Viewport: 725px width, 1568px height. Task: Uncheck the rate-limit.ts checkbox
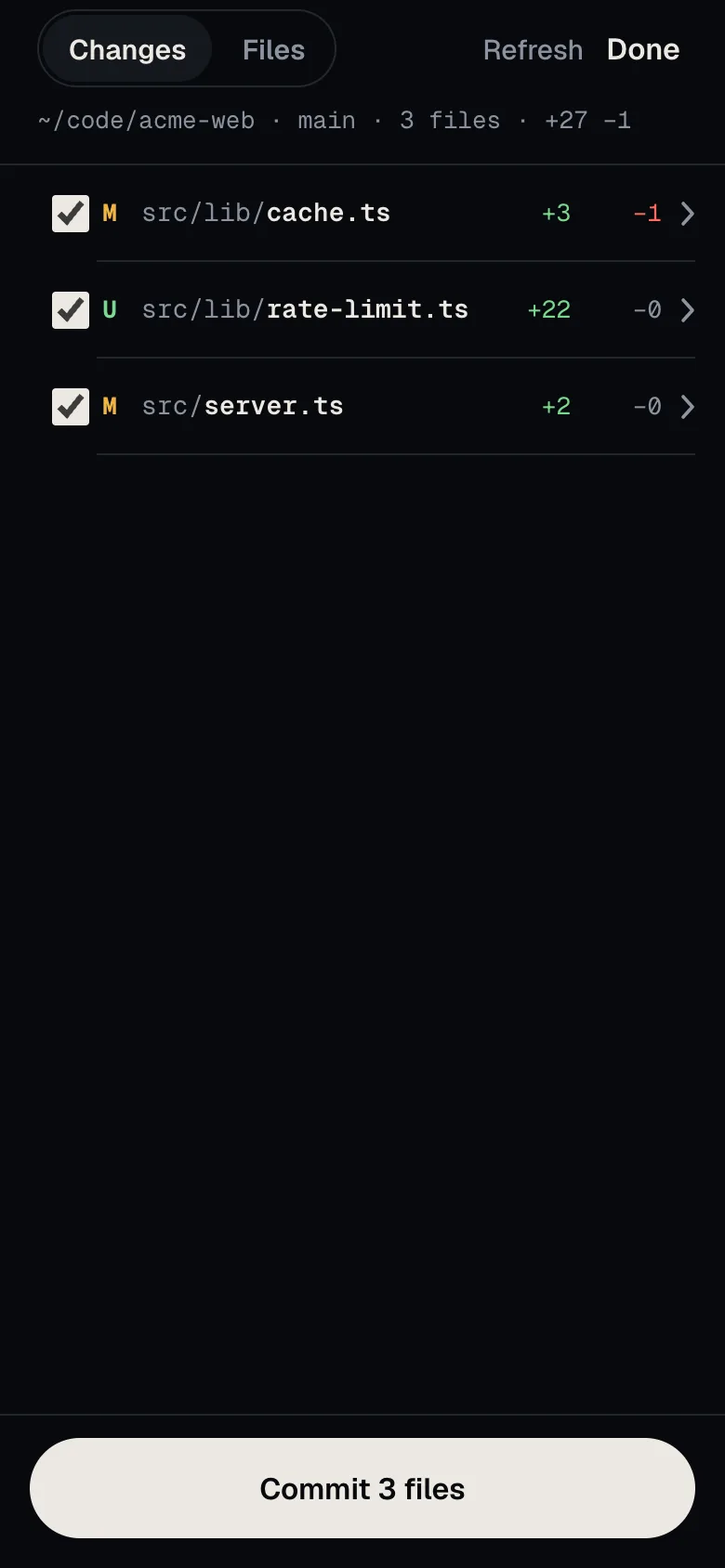[71, 310]
